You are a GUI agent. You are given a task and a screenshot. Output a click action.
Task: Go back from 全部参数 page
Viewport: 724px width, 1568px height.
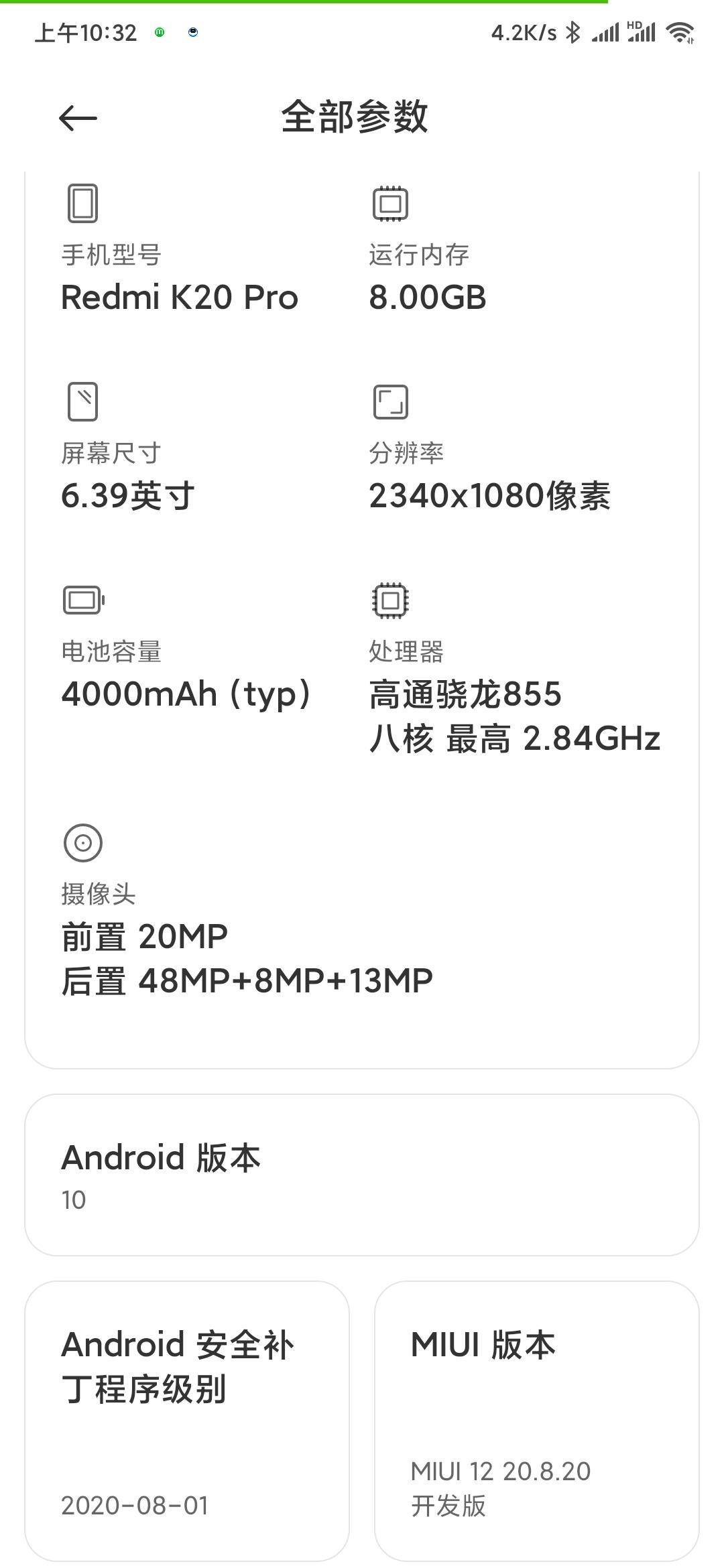(78, 119)
